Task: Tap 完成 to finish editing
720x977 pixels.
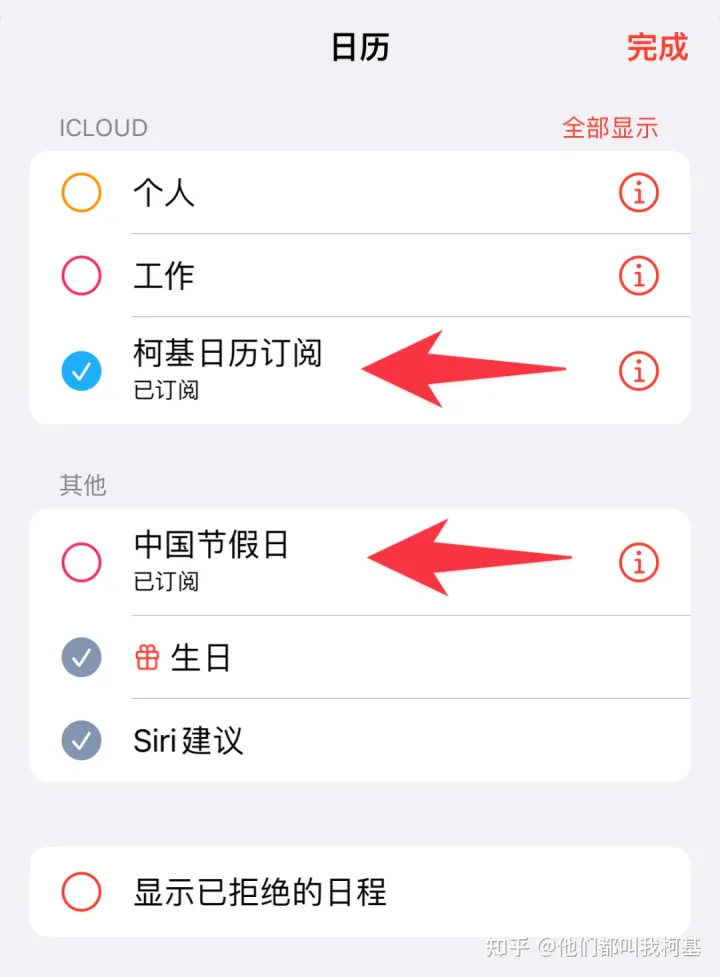Action: pyautogui.click(x=657, y=48)
